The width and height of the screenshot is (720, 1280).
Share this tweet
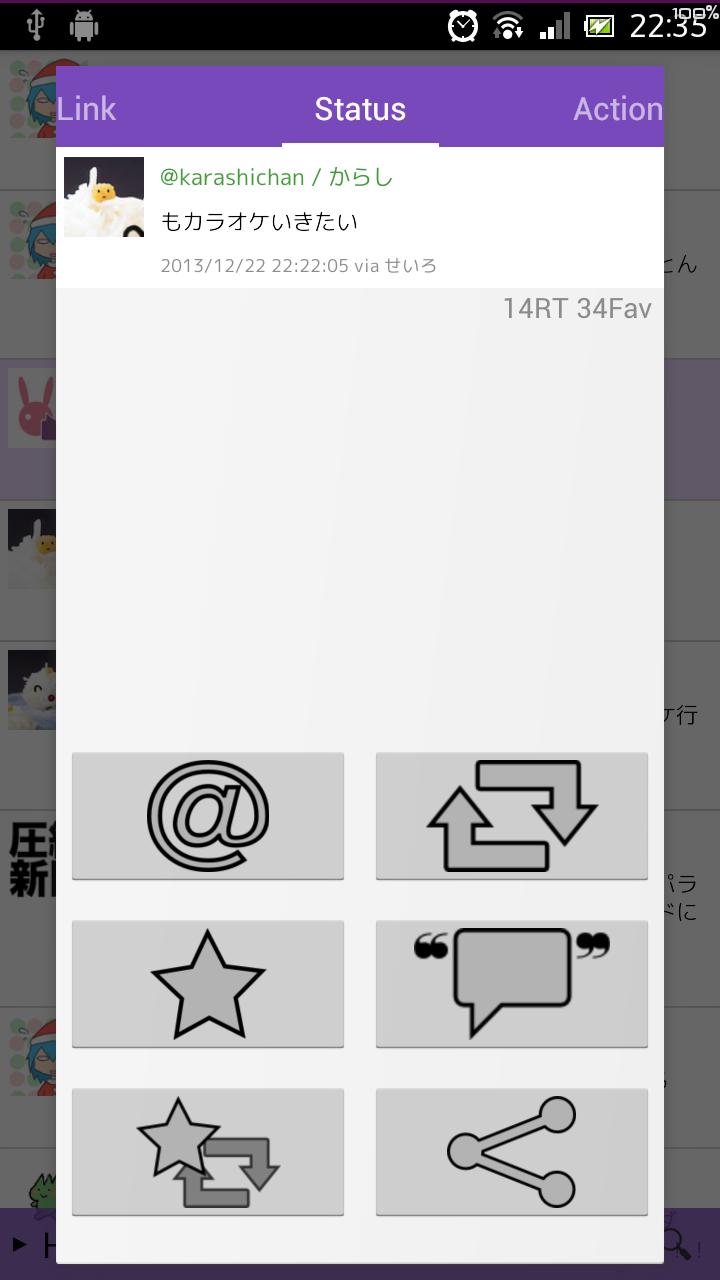tap(511, 1152)
